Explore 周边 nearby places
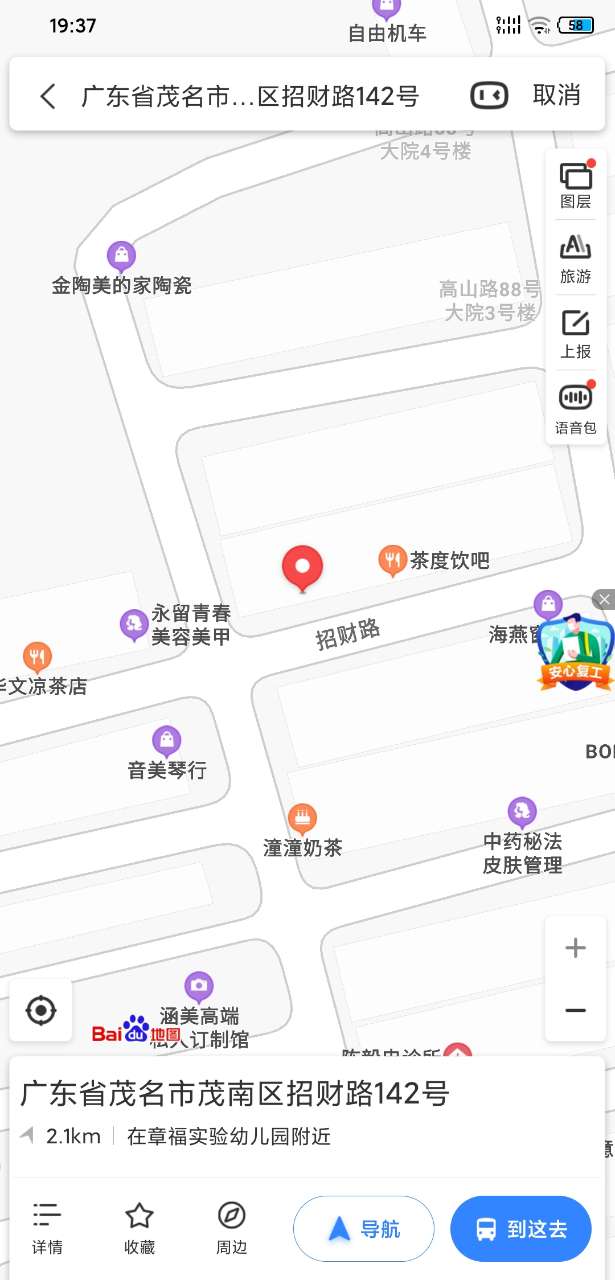The image size is (615, 1280). [x=231, y=1228]
